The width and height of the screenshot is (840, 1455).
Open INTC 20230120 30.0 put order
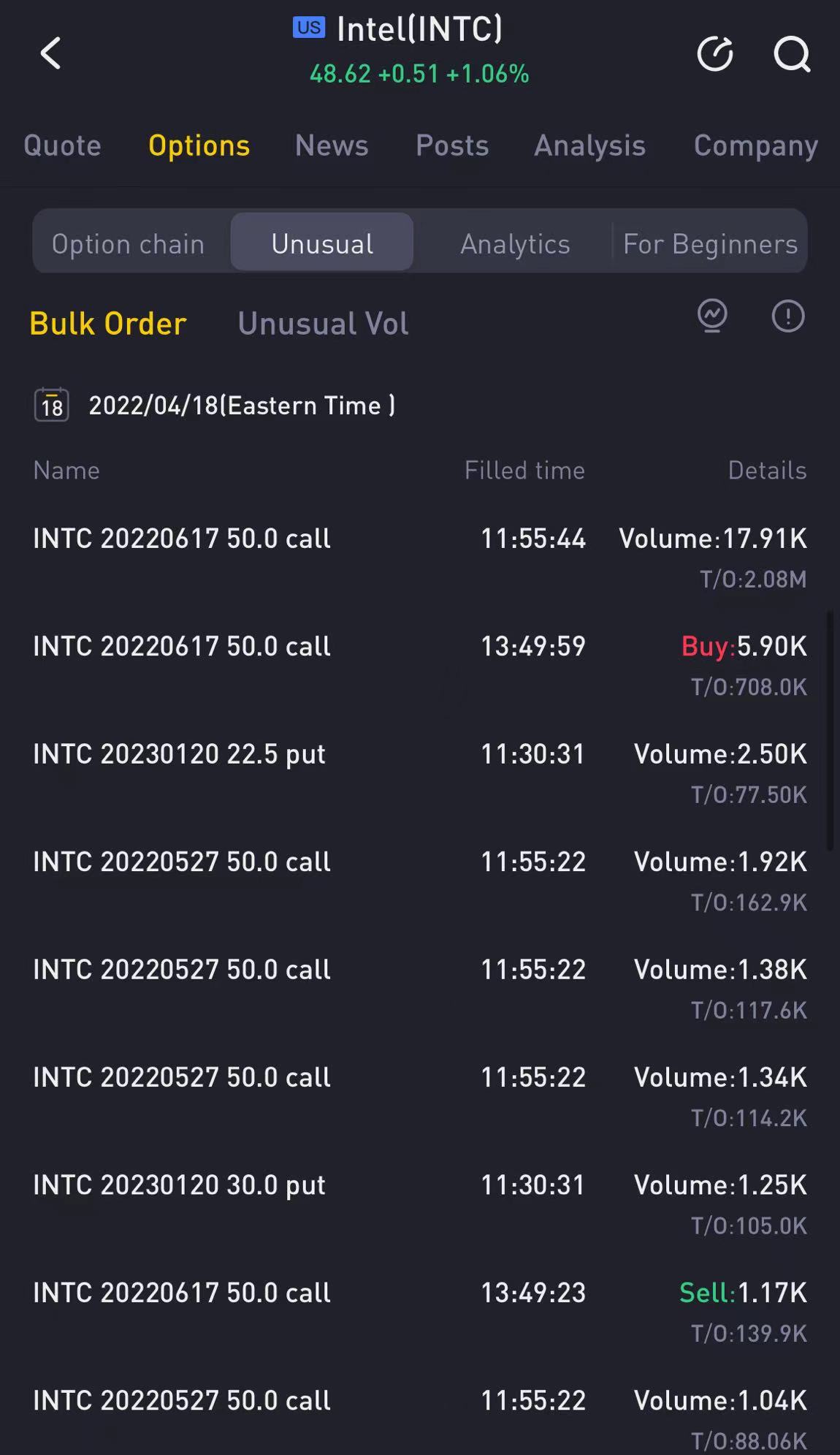pos(420,1204)
